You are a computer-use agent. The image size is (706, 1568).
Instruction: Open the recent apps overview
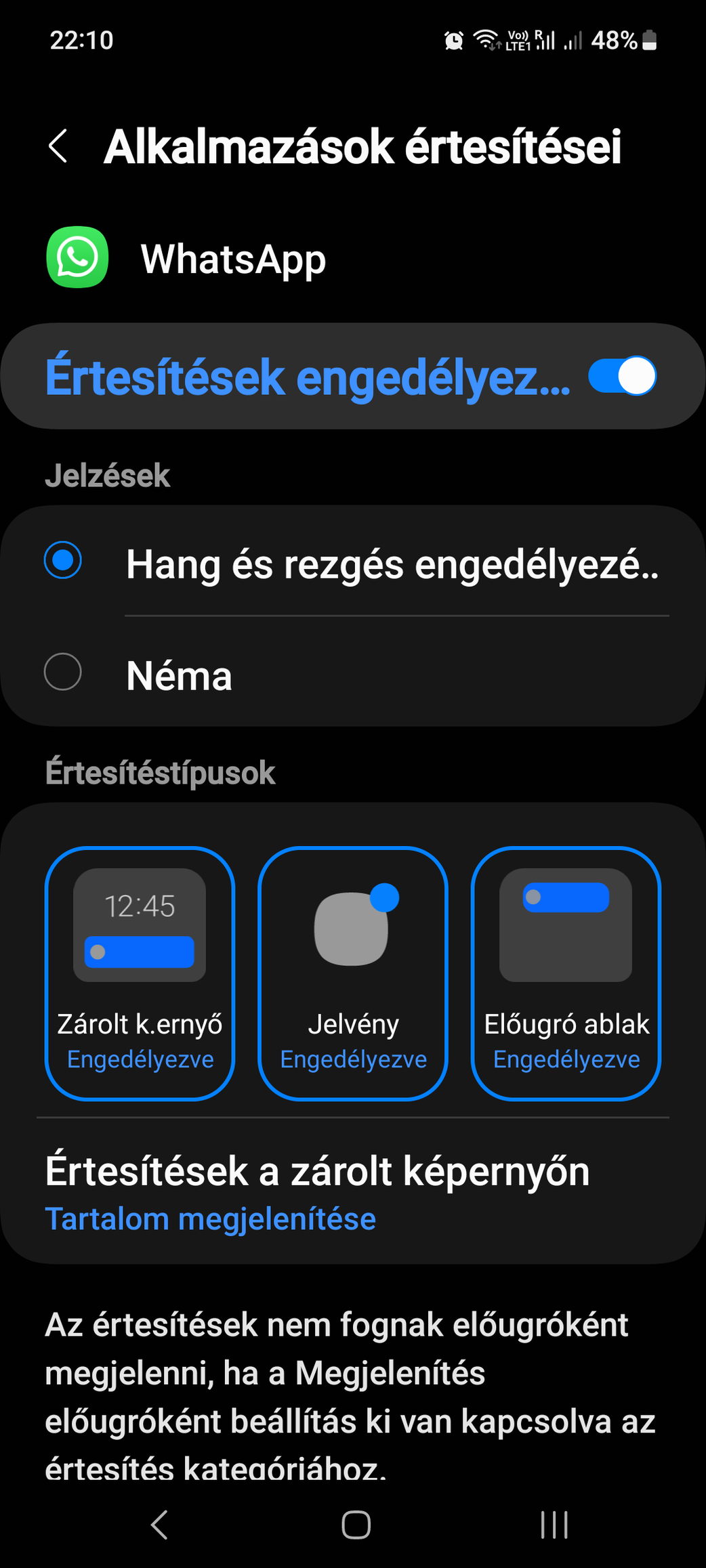(554, 1525)
